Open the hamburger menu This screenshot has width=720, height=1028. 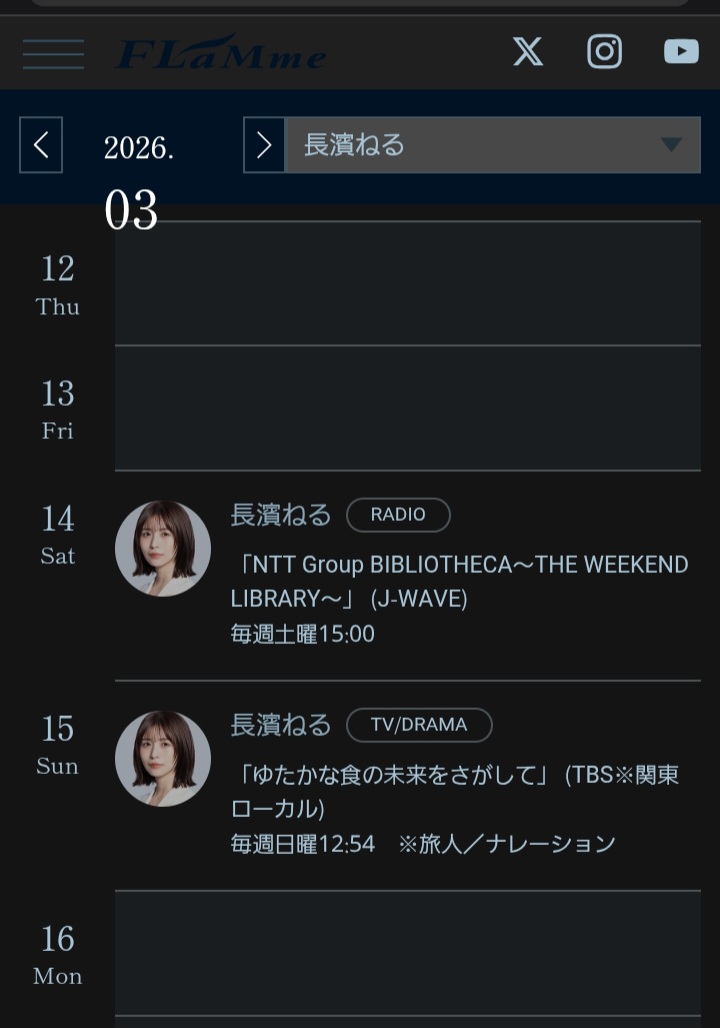click(53, 54)
